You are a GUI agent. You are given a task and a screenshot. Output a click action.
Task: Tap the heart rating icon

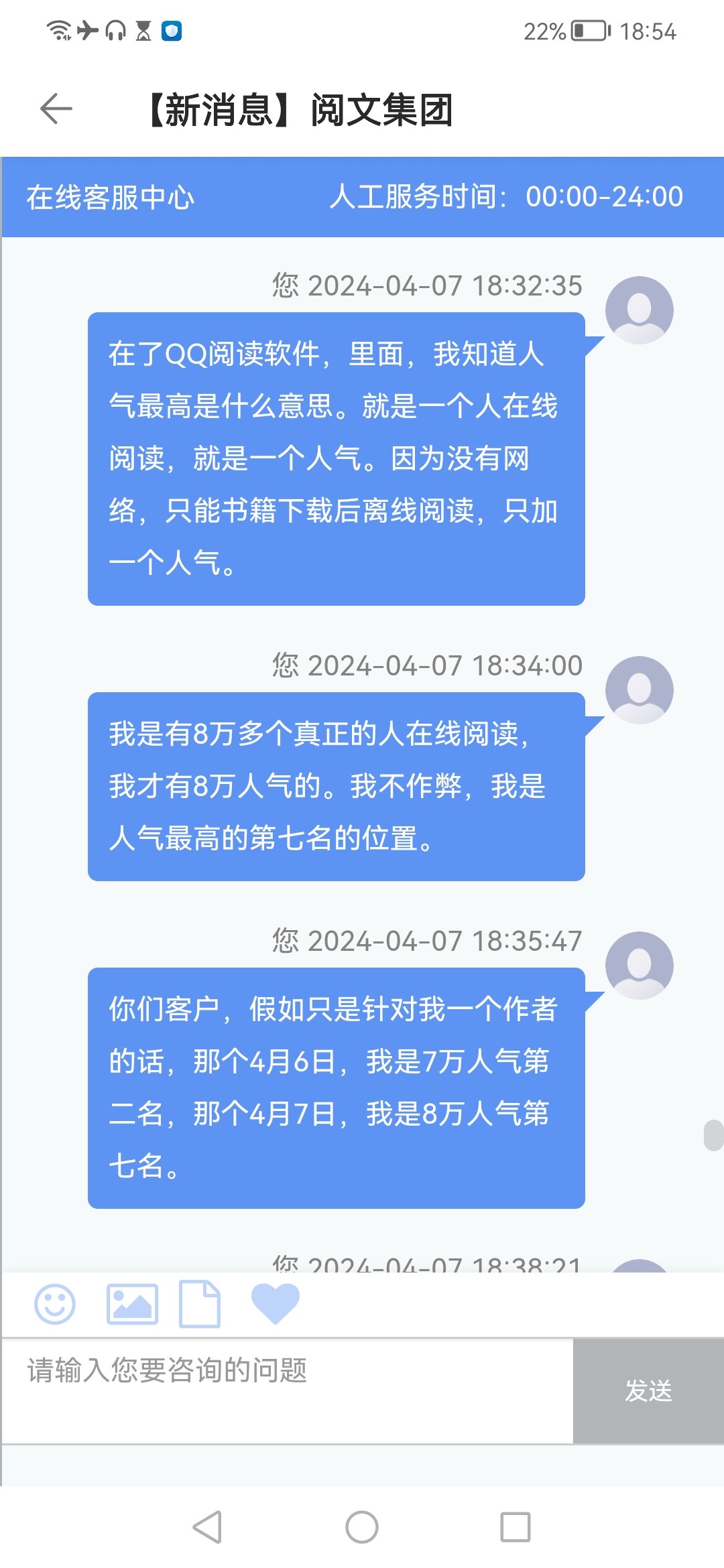275,1304
